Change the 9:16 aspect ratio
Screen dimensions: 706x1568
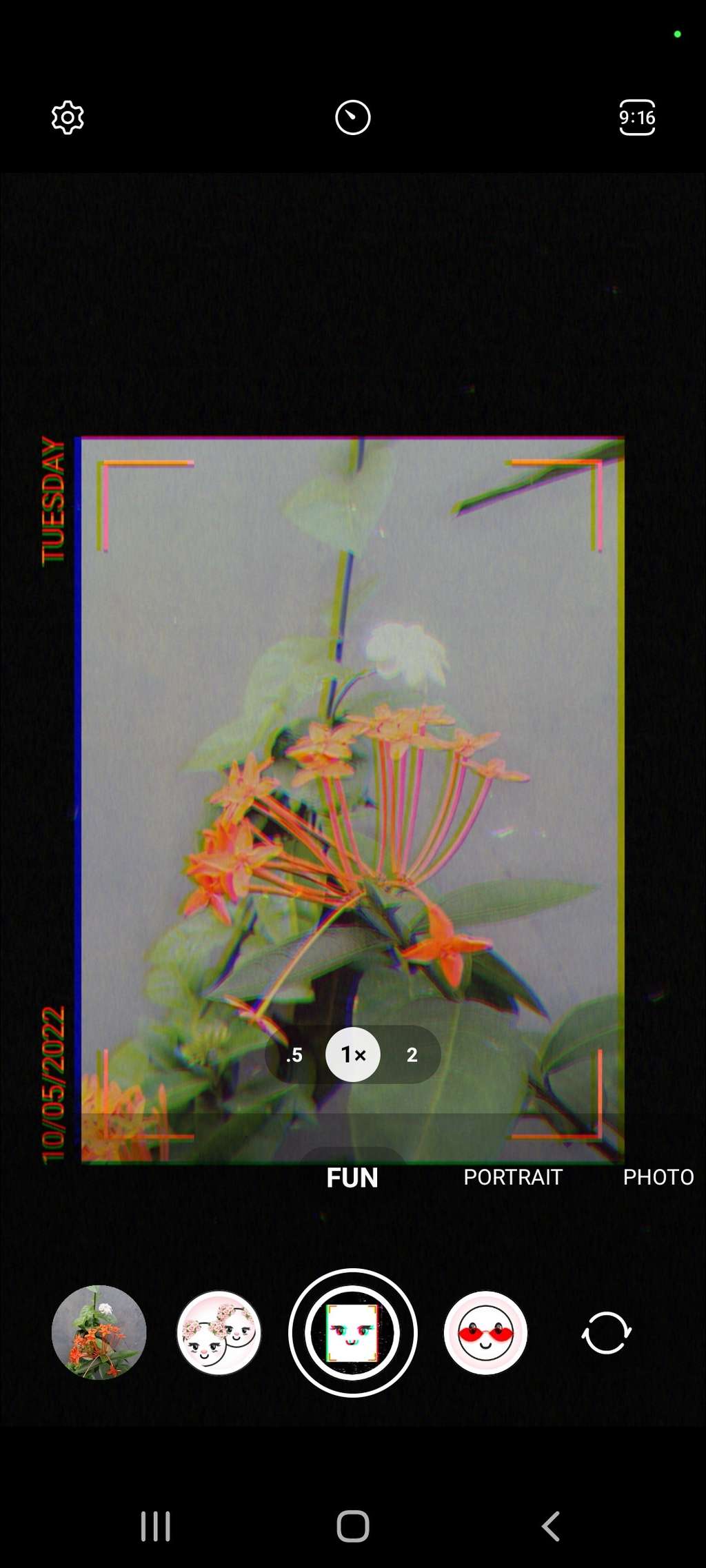(x=637, y=118)
